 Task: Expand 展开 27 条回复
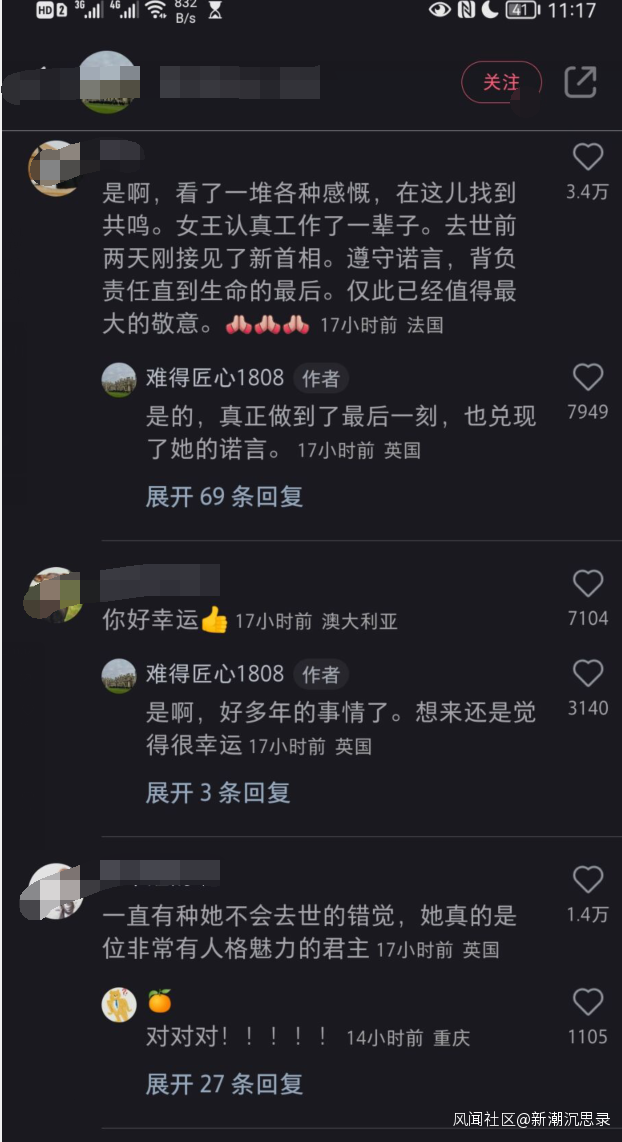tap(224, 1083)
